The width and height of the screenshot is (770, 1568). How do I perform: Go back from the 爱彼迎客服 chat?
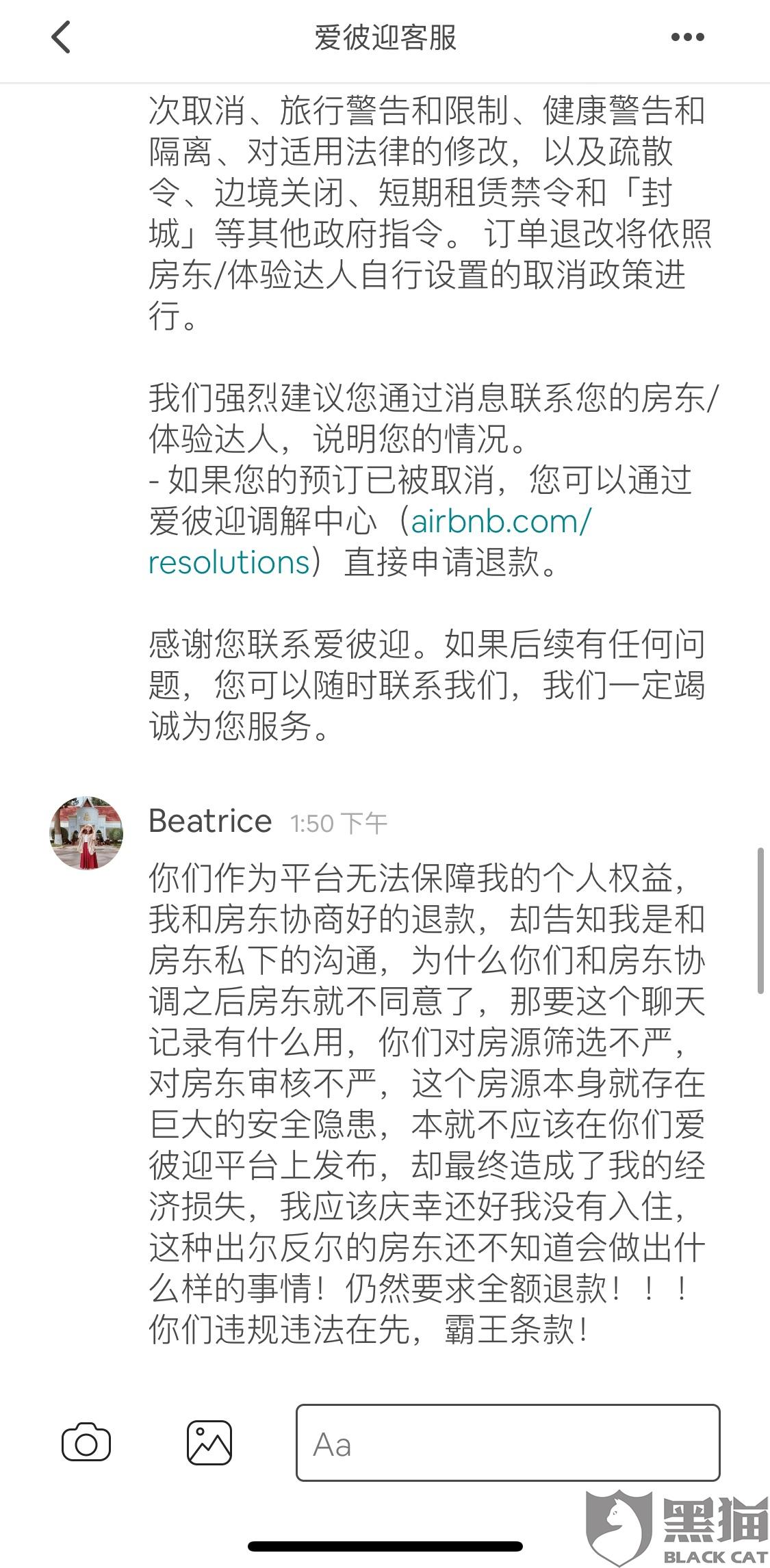62,37
